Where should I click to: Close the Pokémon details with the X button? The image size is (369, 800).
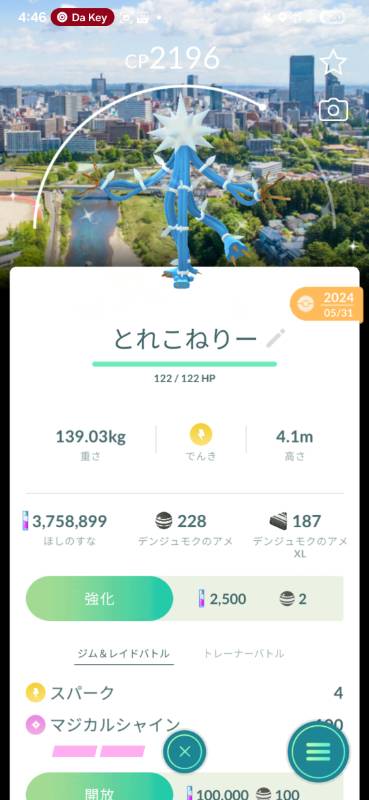tap(185, 751)
